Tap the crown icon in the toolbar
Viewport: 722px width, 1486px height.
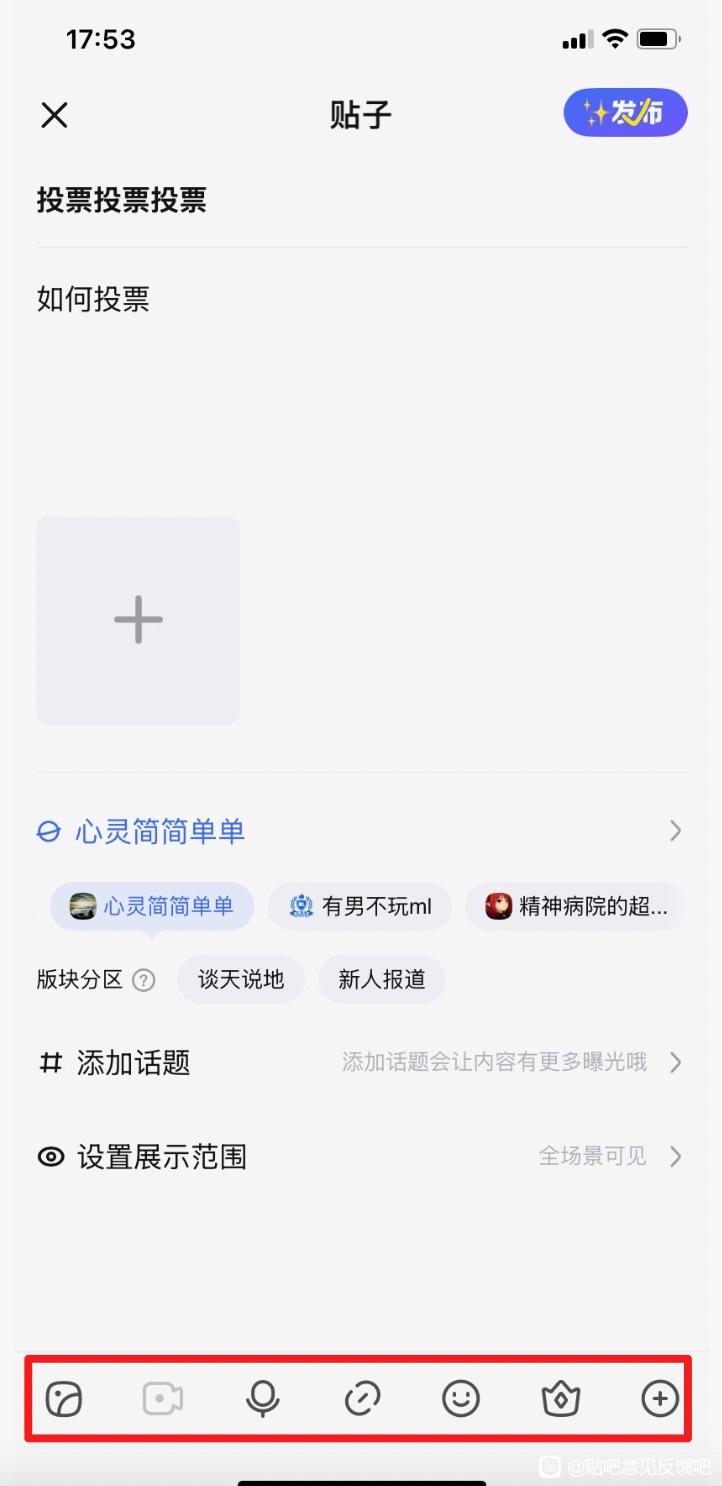[560, 1399]
